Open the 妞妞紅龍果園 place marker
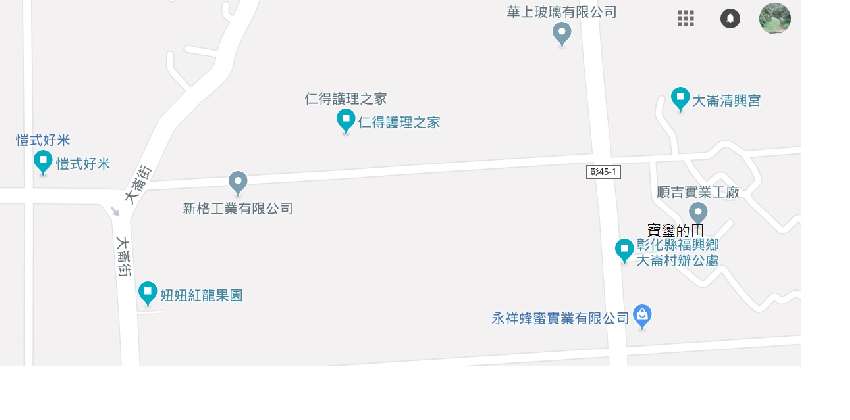Viewport: 850px width, 420px height. (148, 292)
